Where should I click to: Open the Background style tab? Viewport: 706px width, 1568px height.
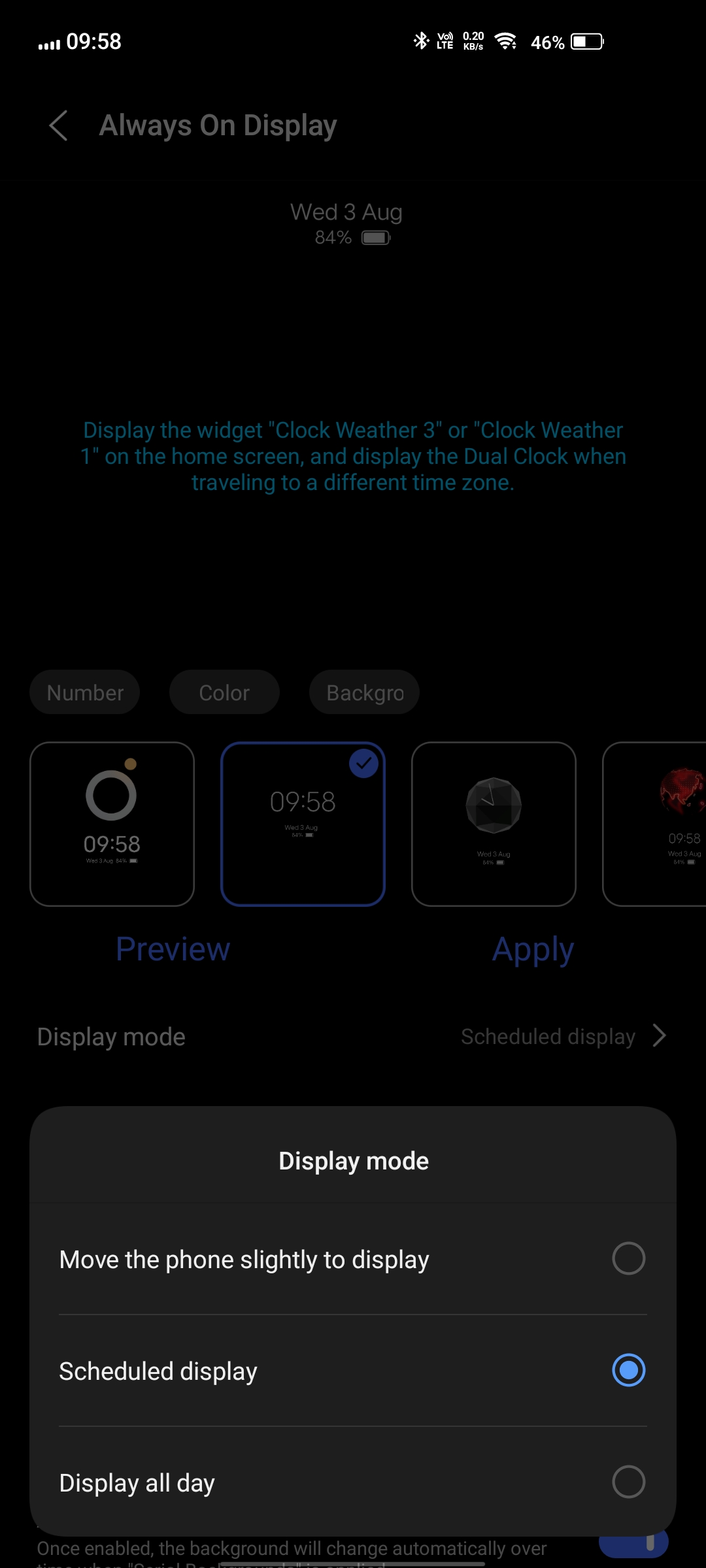pos(365,693)
